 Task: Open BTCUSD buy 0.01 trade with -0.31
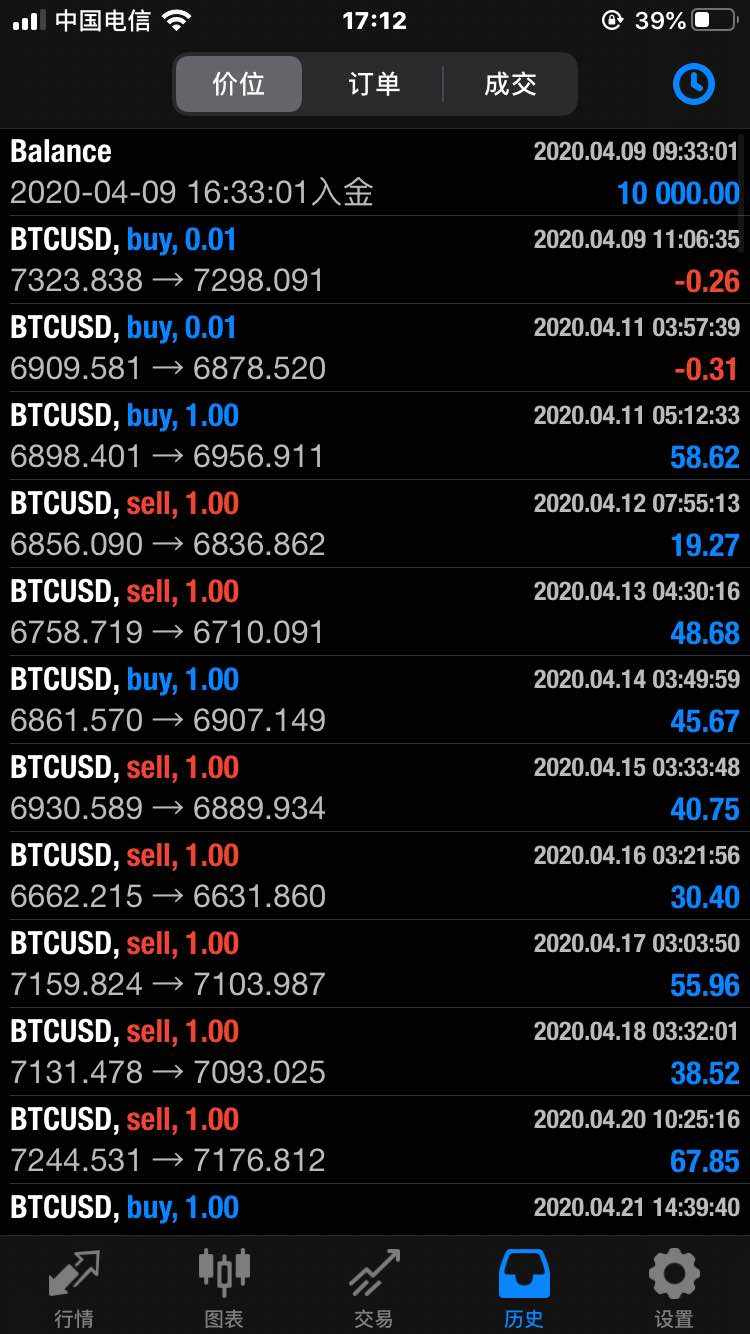click(374, 348)
